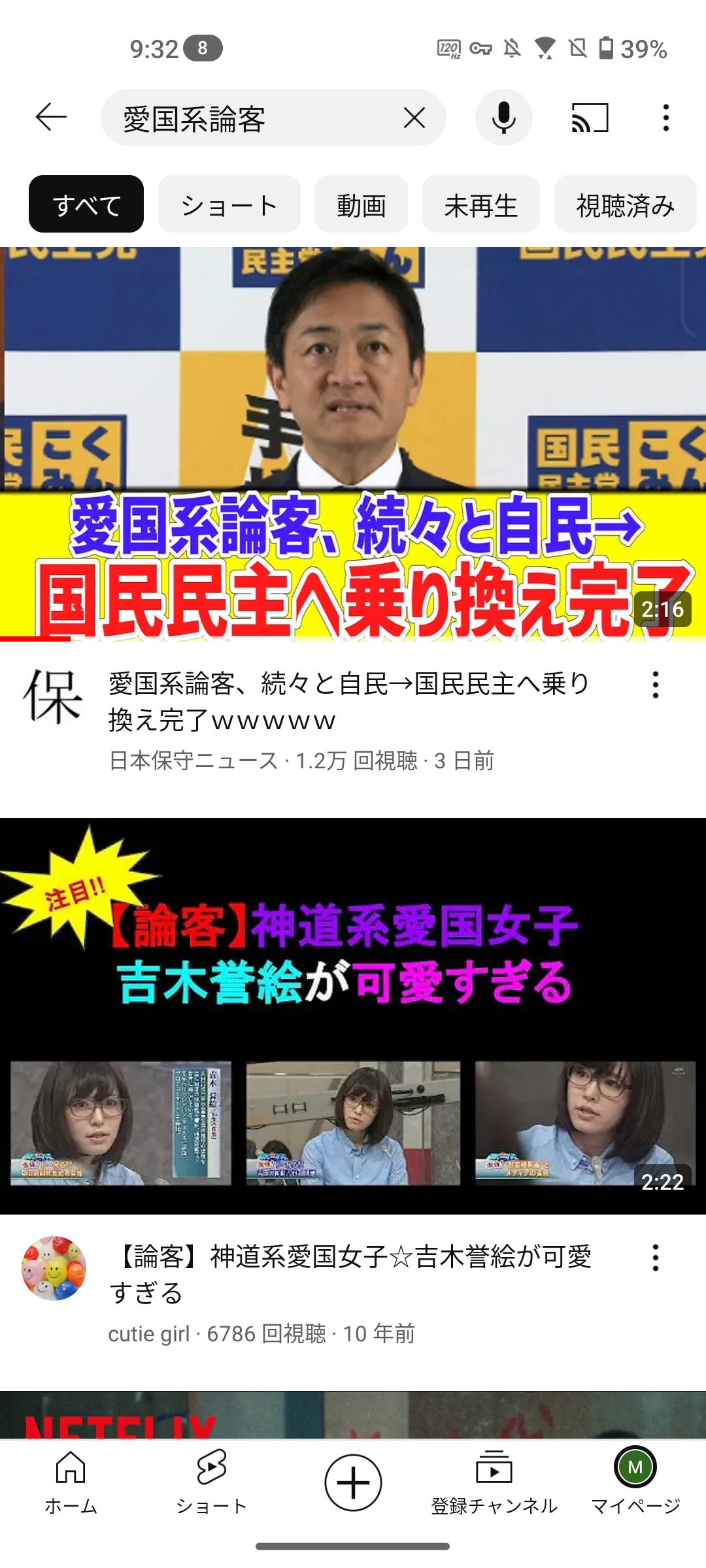
Task: Open the cast to device icon
Action: pos(590,118)
